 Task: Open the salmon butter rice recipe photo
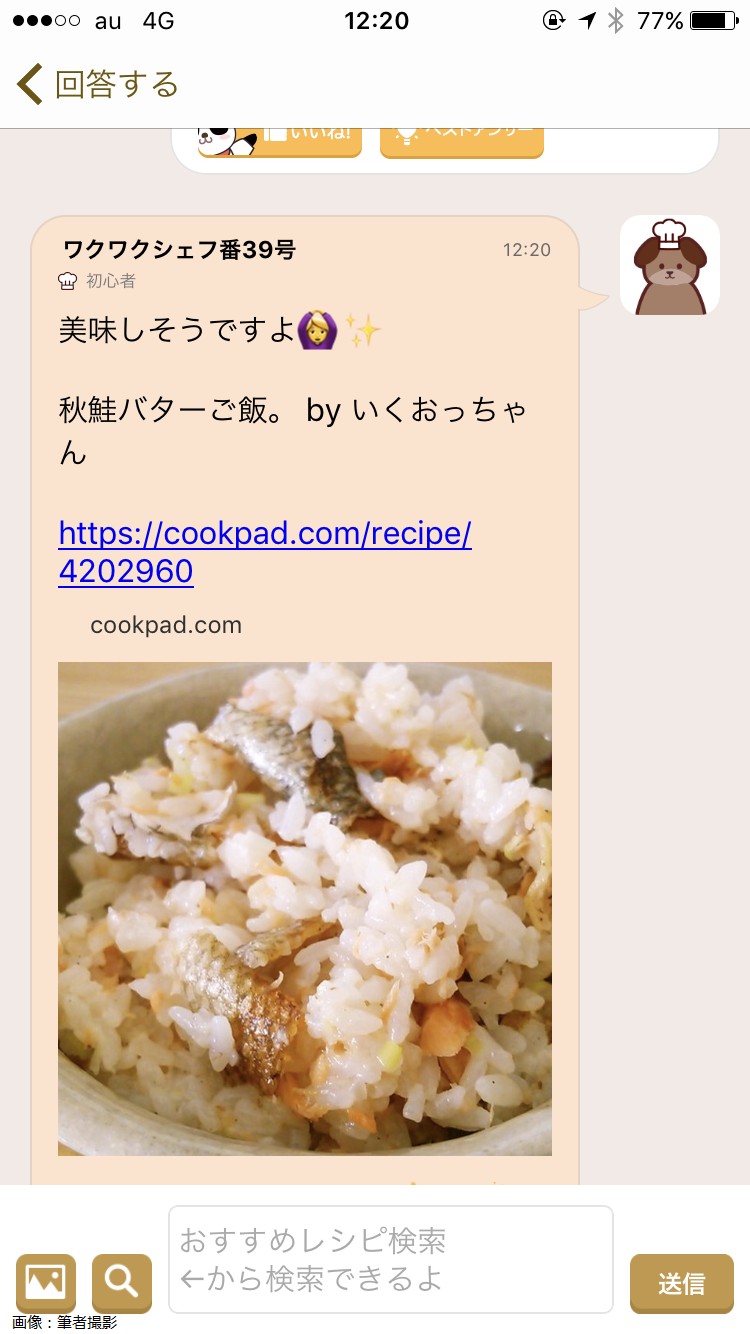coord(305,908)
